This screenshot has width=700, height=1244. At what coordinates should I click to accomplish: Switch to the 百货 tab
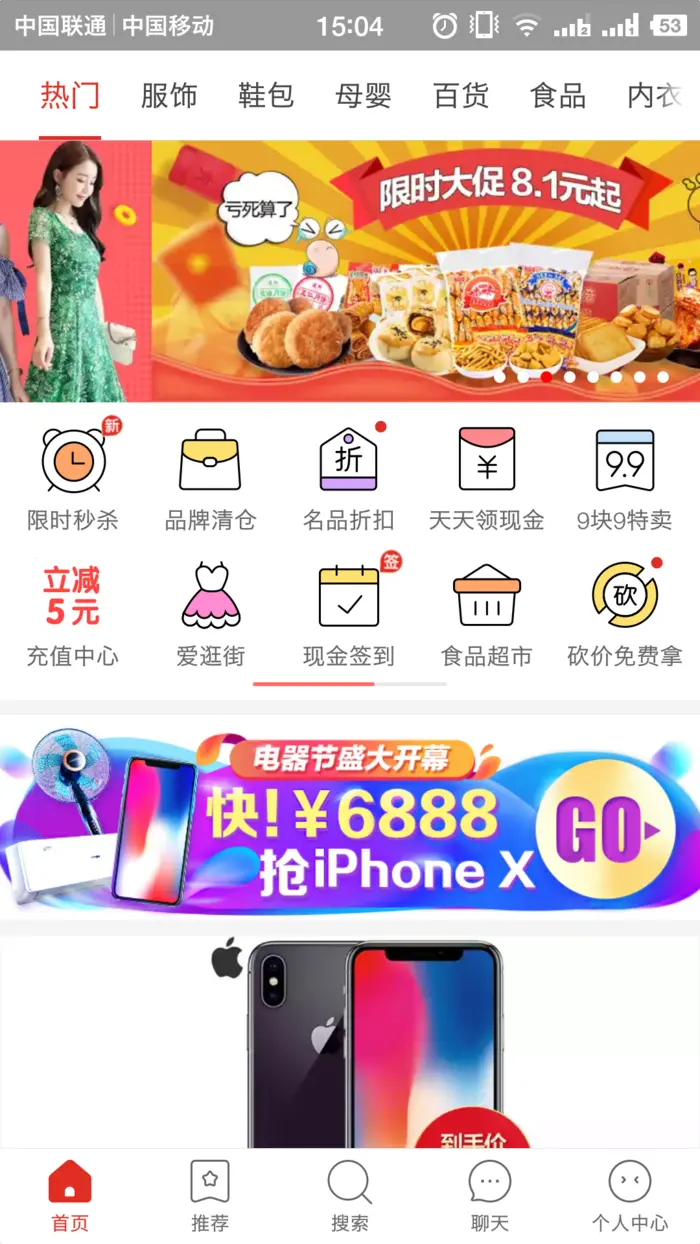click(x=461, y=96)
